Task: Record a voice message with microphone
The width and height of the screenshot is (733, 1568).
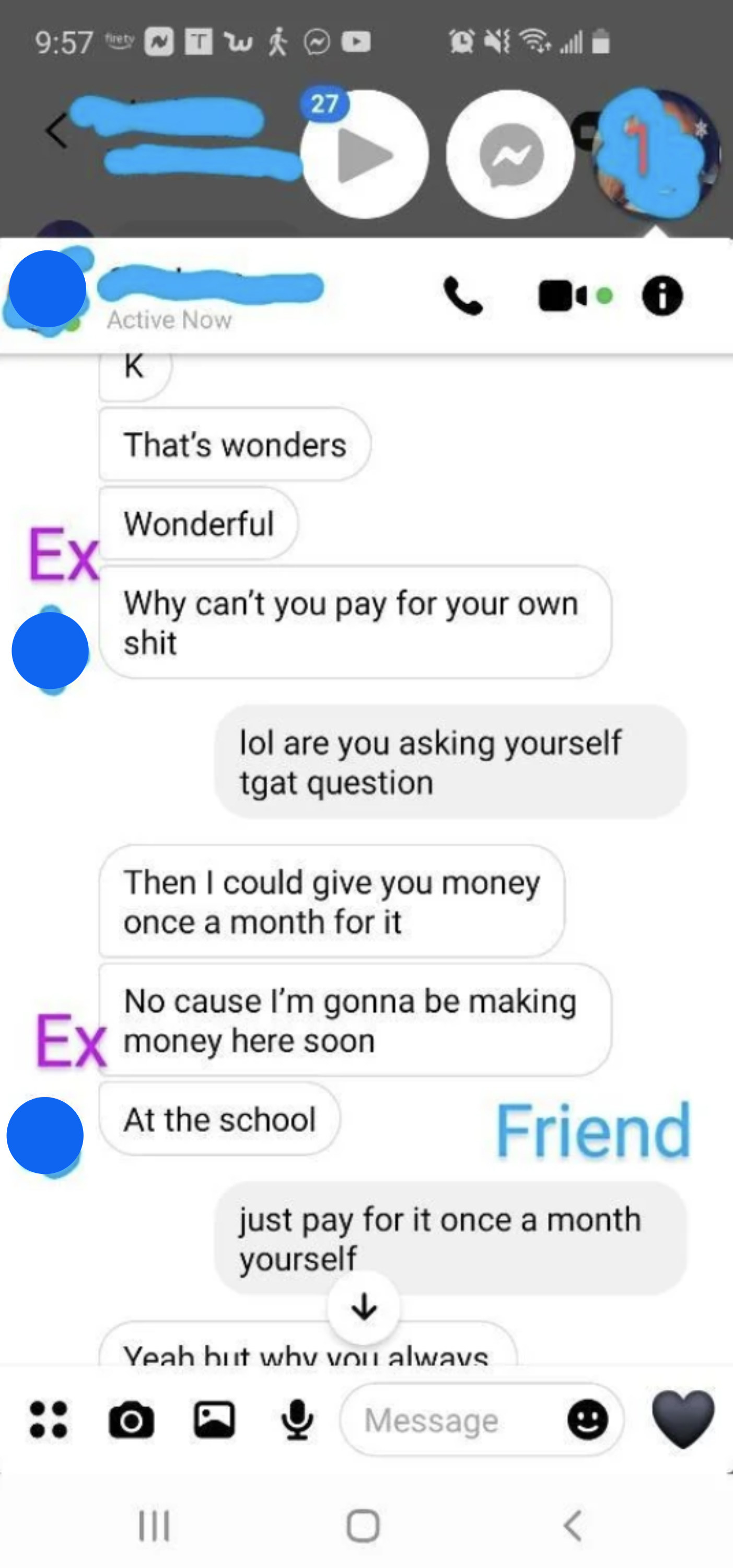Action: click(x=297, y=1420)
